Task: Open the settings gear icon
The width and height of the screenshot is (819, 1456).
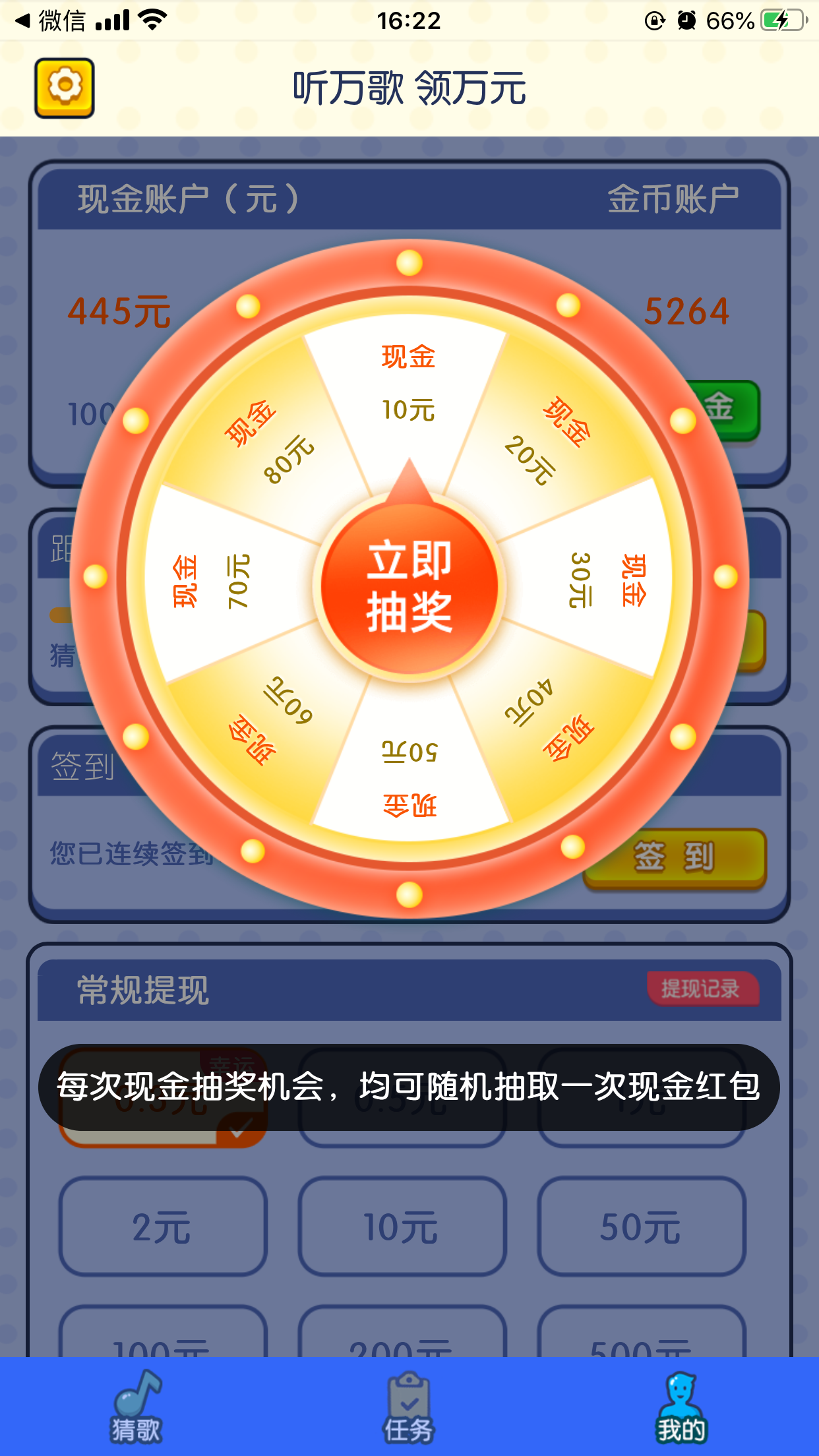Action: pos(65,88)
